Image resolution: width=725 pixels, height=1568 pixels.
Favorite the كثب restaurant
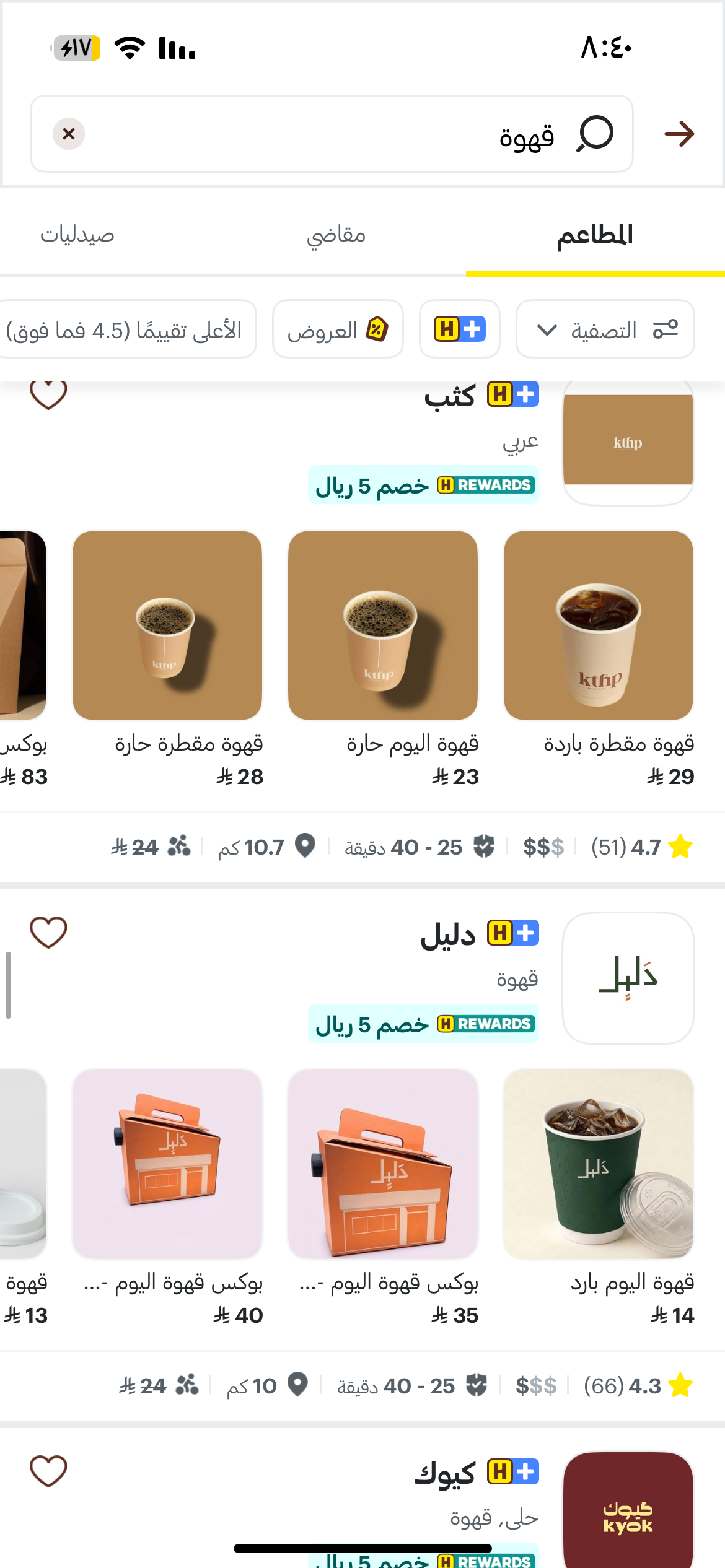48,394
